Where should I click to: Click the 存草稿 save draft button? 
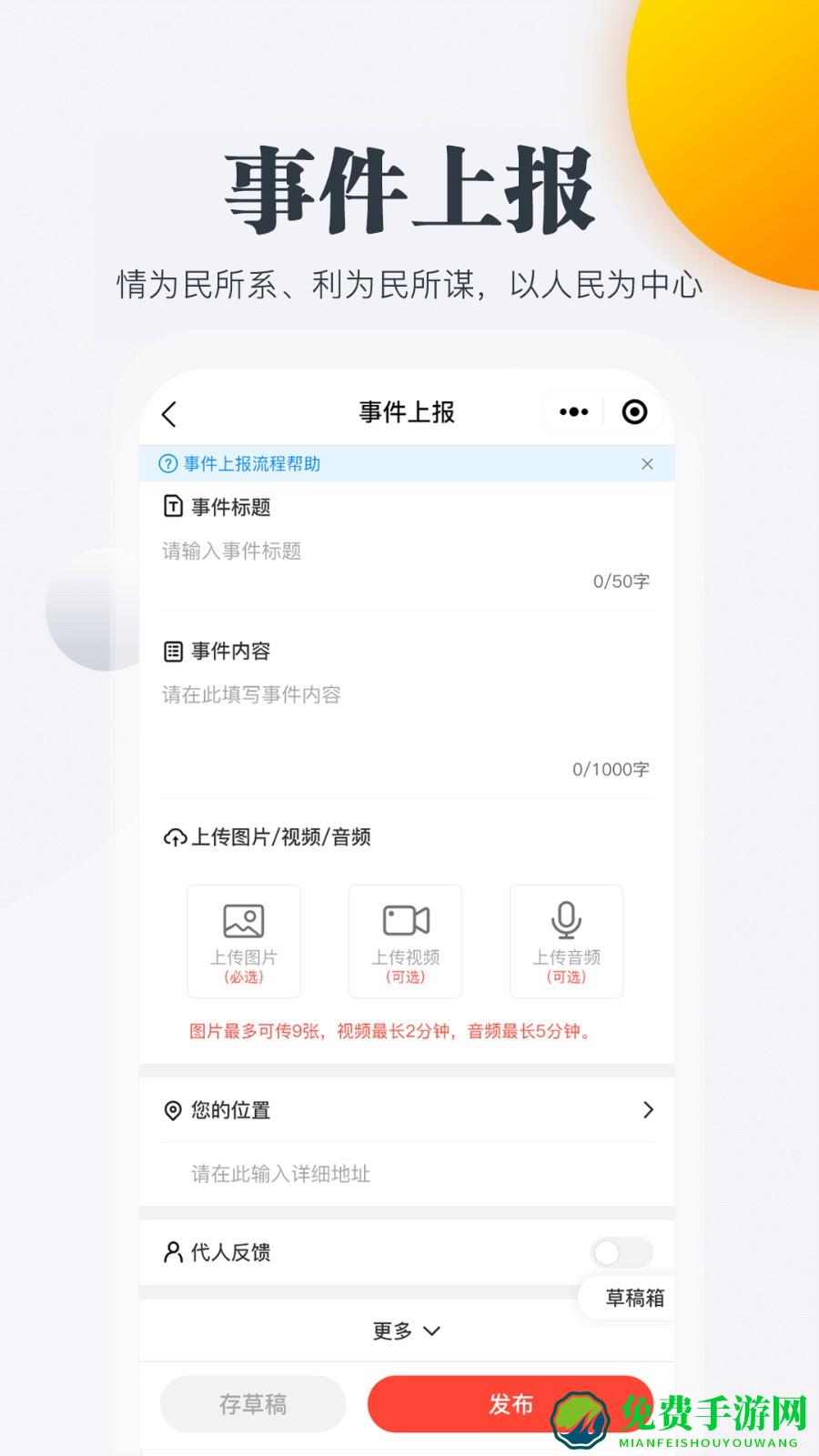253,1404
